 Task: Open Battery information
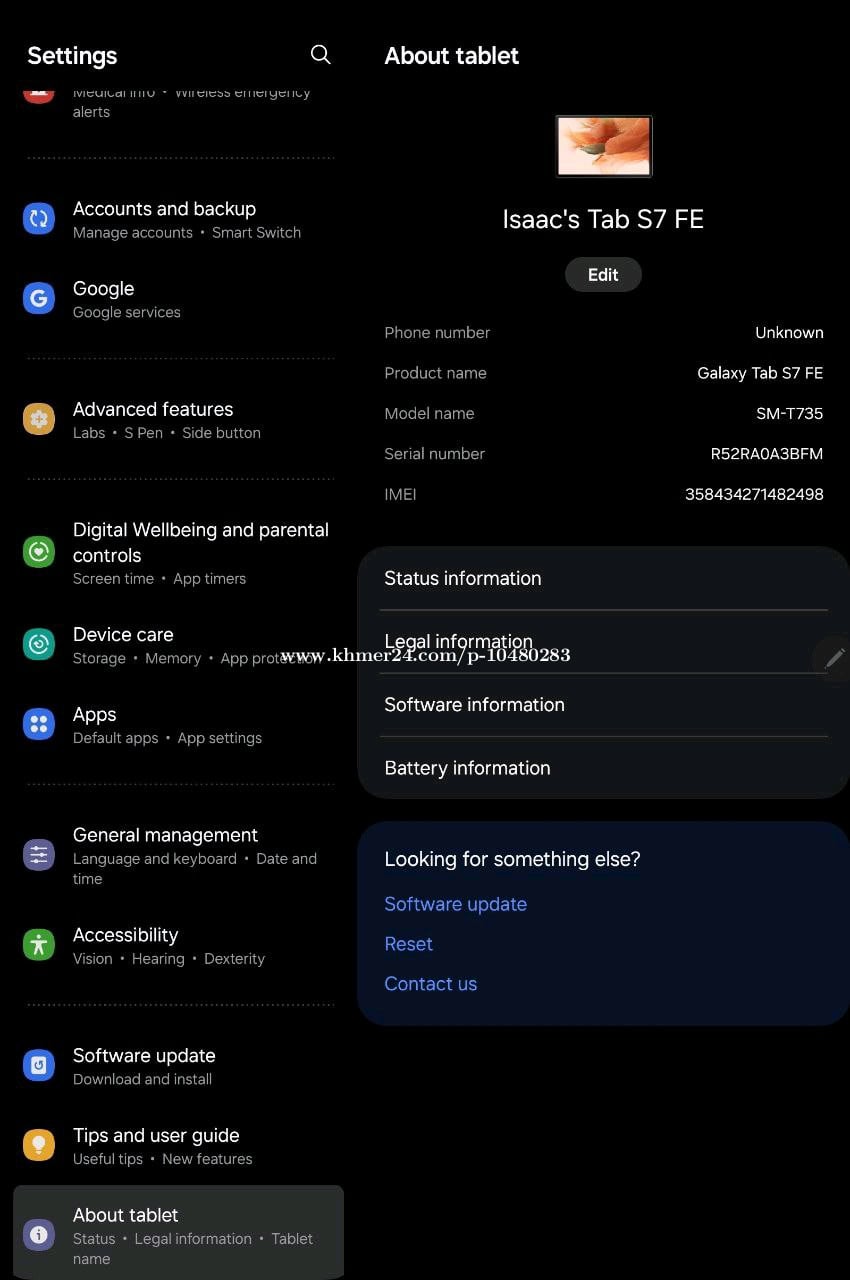603,768
